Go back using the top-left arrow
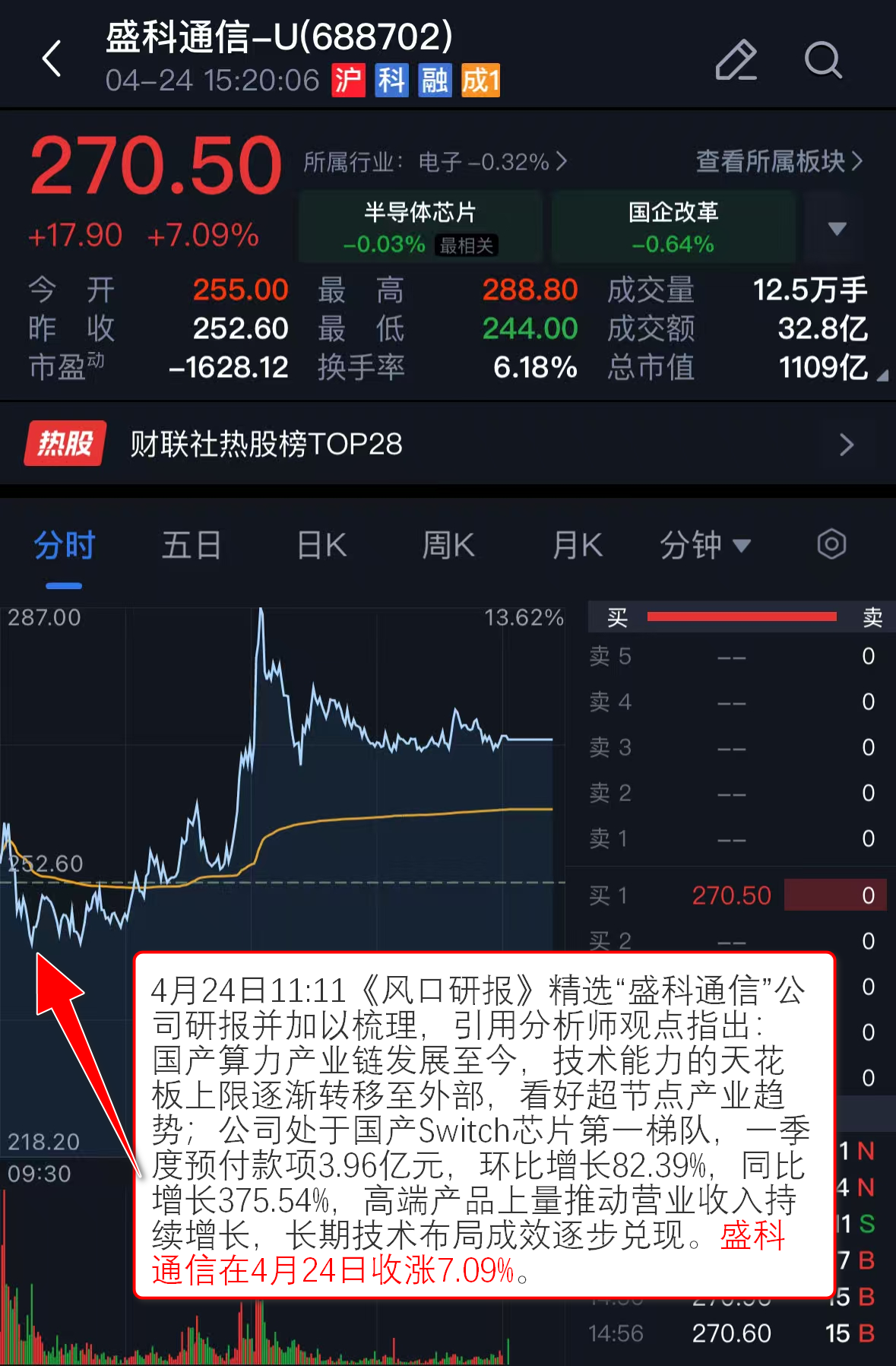The height and width of the screenshot is (1366, 896). 52,59
